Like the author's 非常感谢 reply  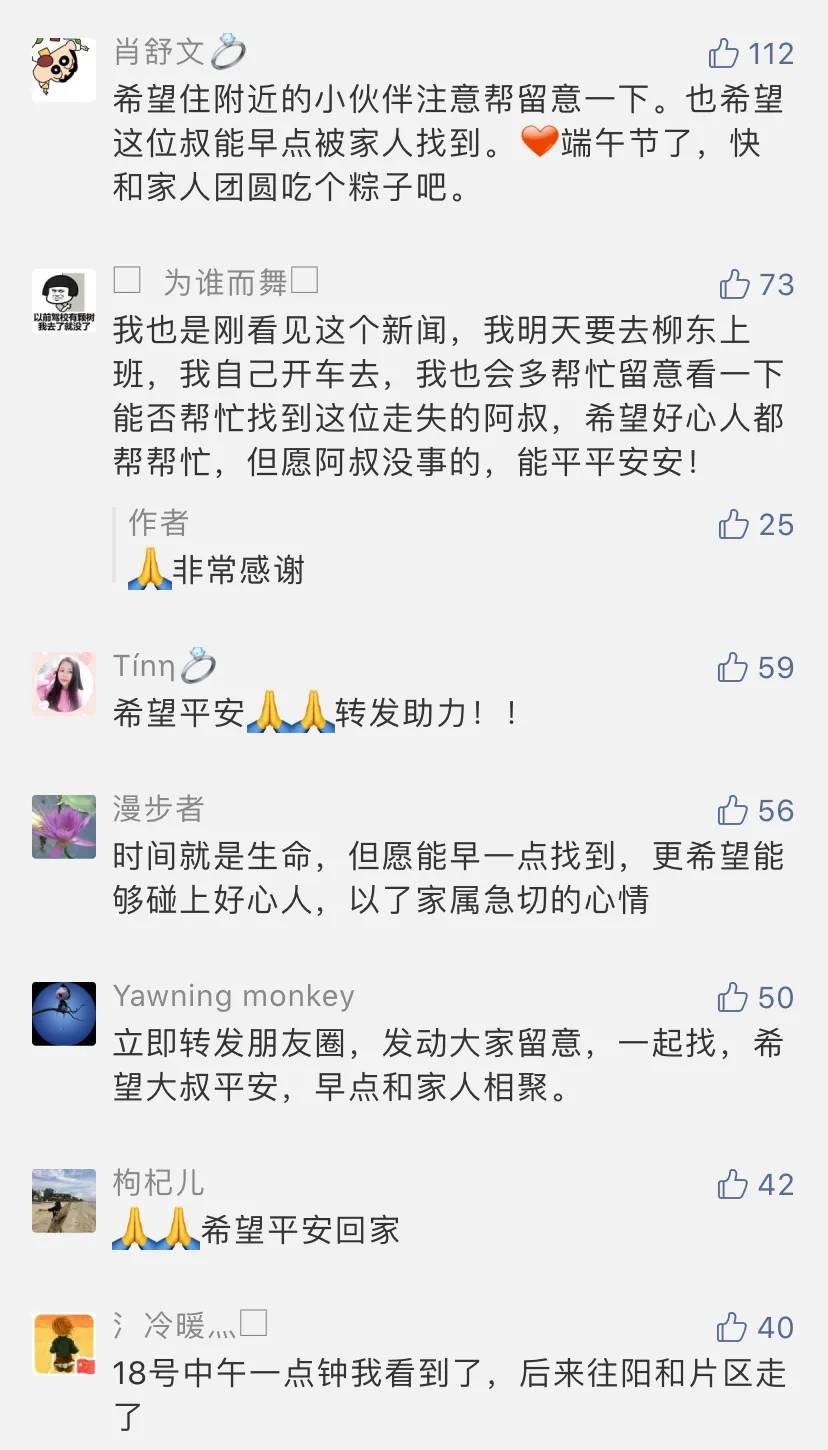[x=734, y=524]
